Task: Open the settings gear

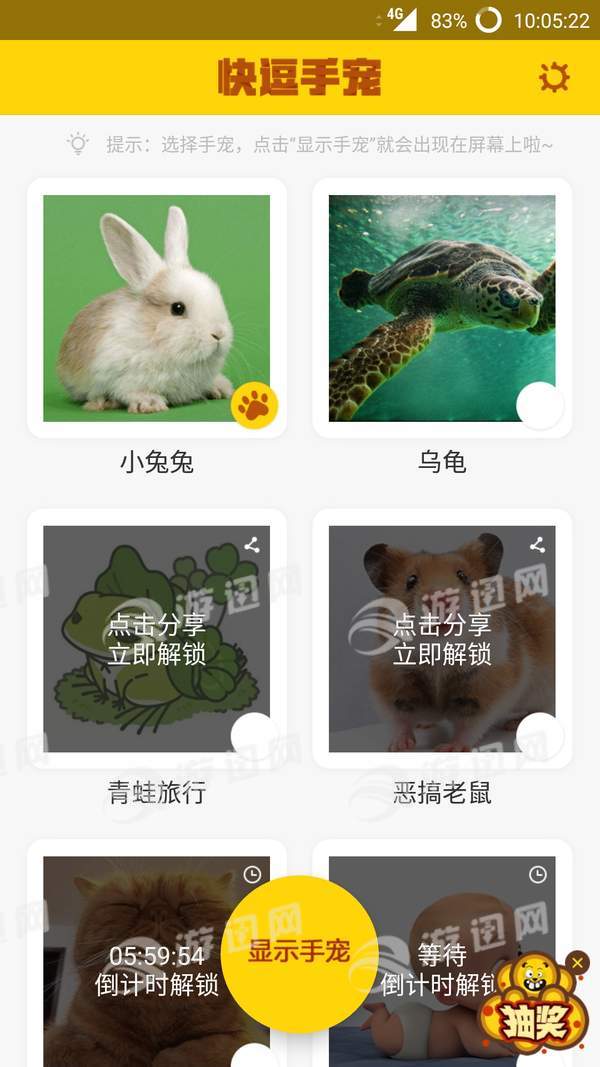Action: [554, 77]
